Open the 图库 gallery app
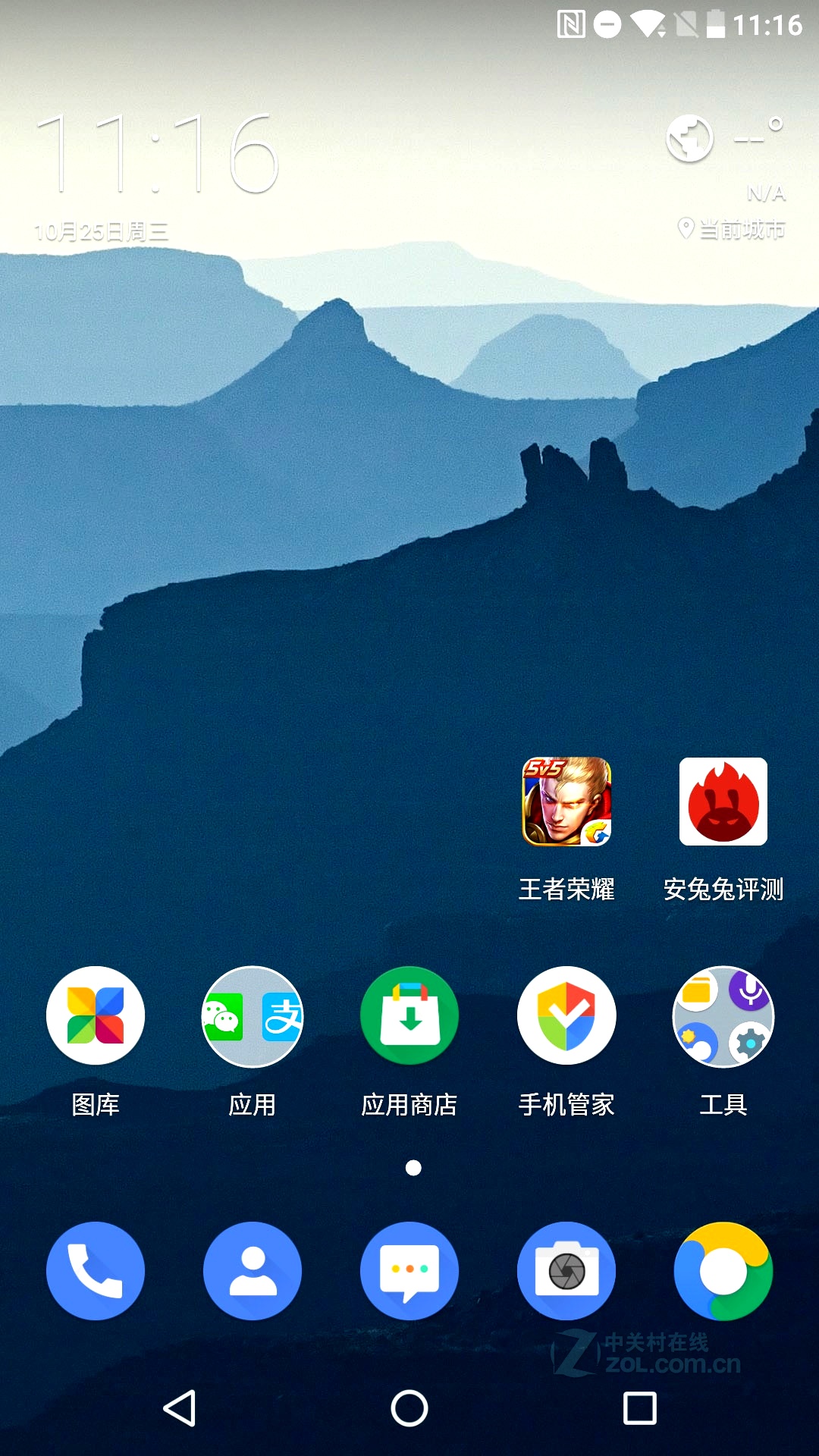819x1456 pixels. pos(96,1015)
